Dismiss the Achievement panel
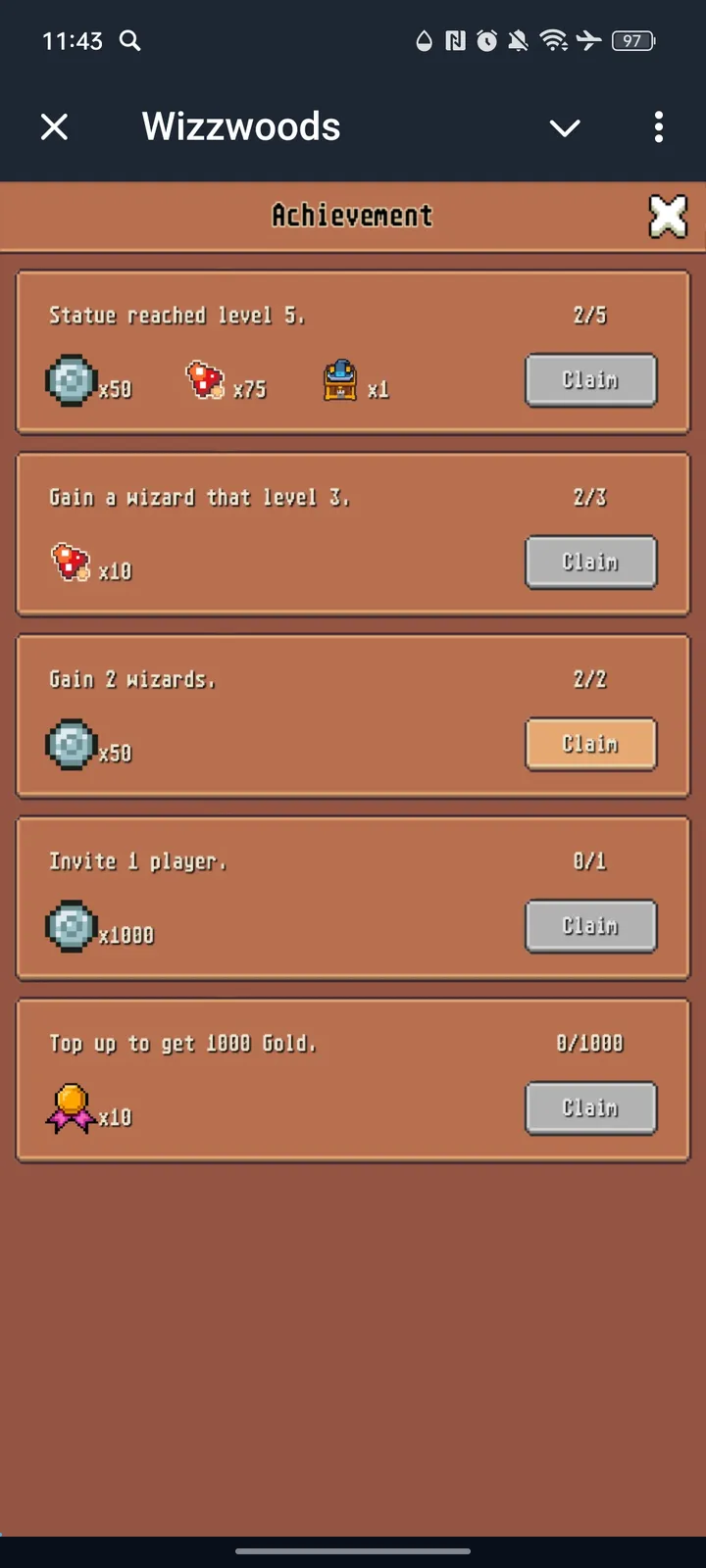706x1568 pixels. pos(668,217)
